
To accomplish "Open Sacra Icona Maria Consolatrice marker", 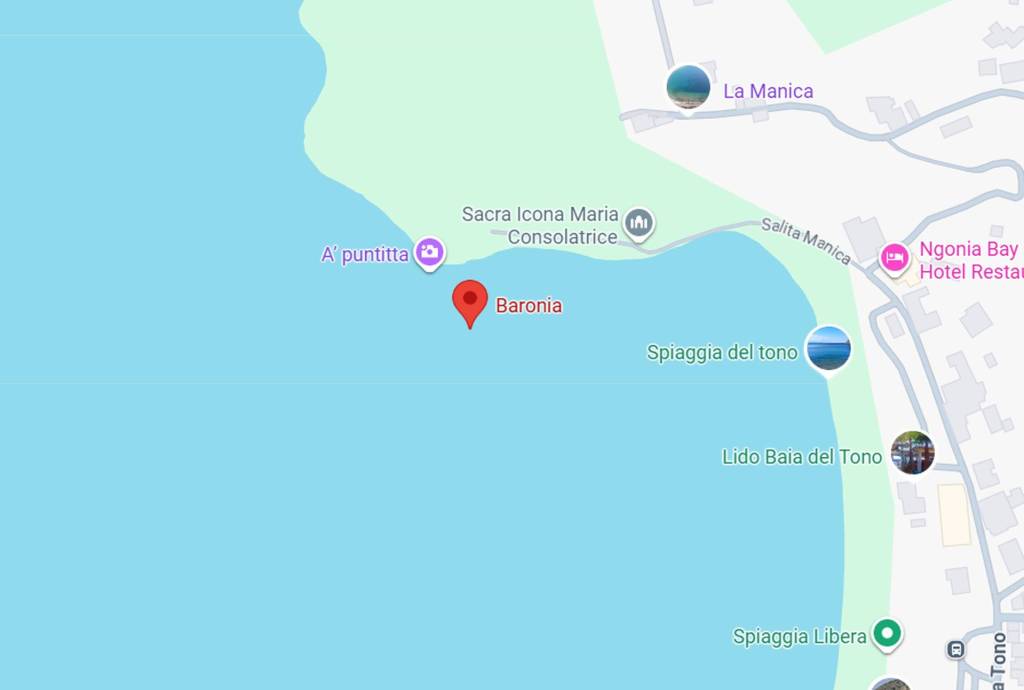I will 639,224.
